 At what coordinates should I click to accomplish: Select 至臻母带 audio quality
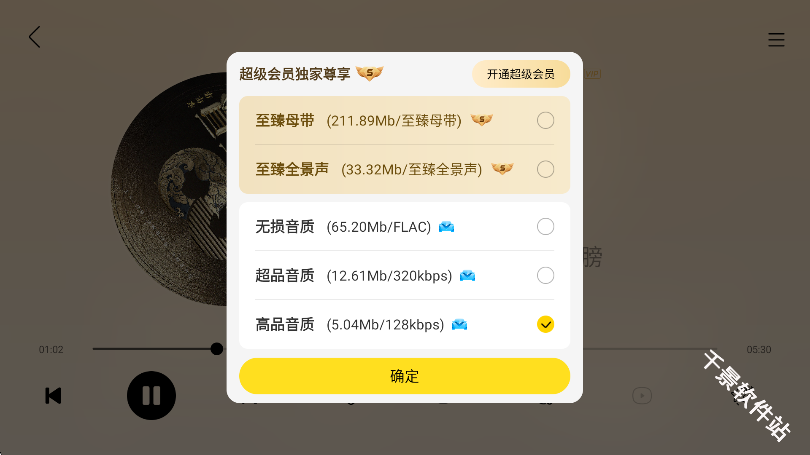coord(545,121)
